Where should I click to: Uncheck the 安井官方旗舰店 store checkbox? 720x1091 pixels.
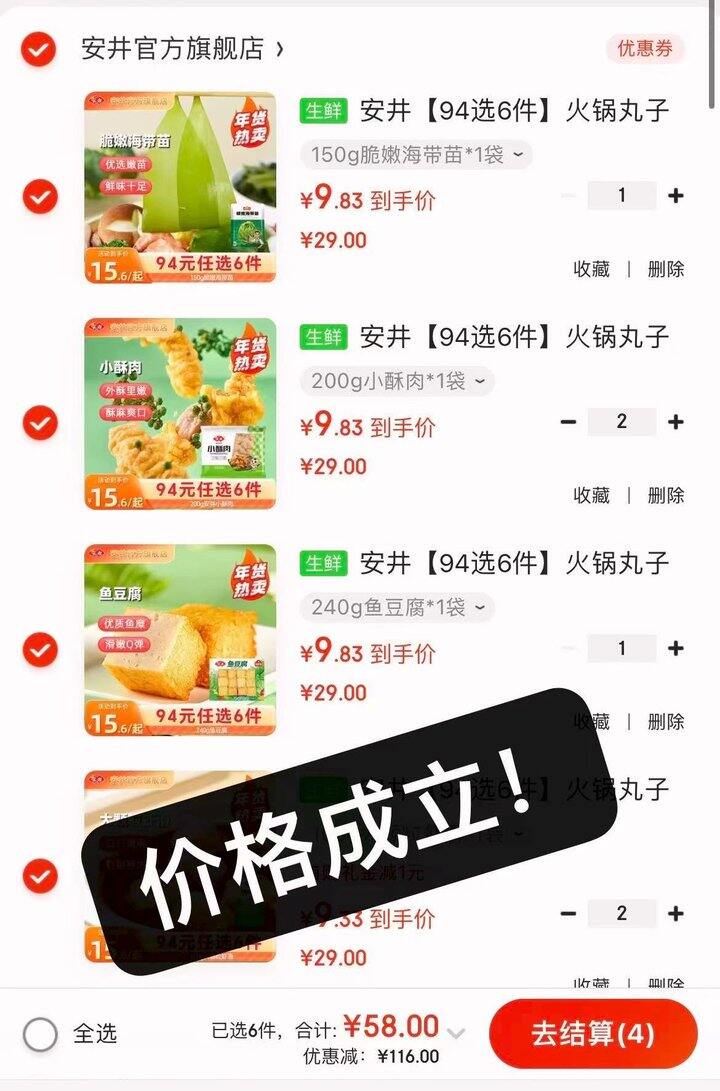[39, 48]
